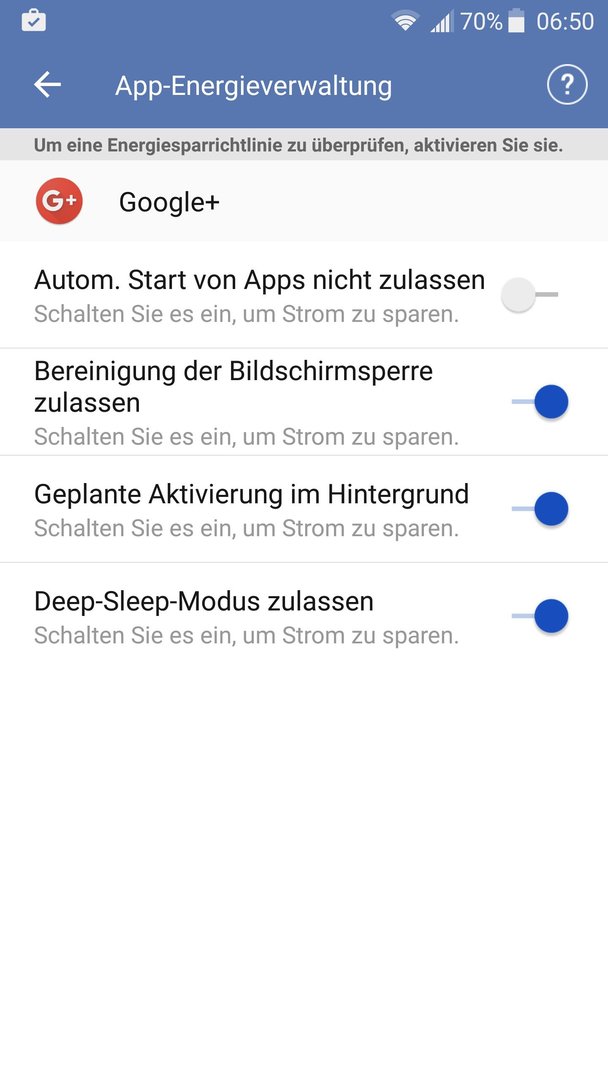Disable Bereinigung der Bildschirmsperre zulassen
The width and height of the screenshot is (608, 1080).
(541, 402)
